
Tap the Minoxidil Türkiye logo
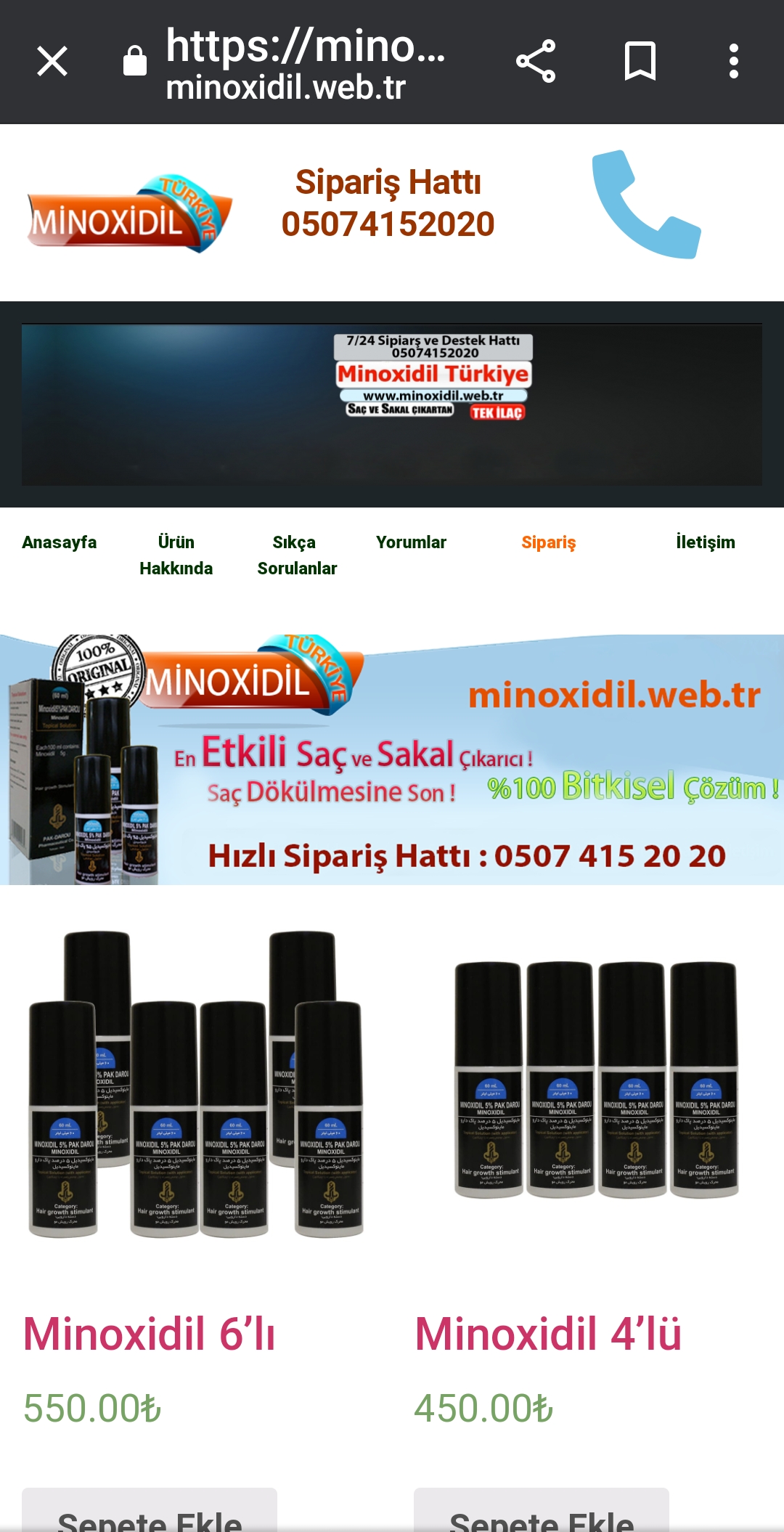[x=129, y=213]
